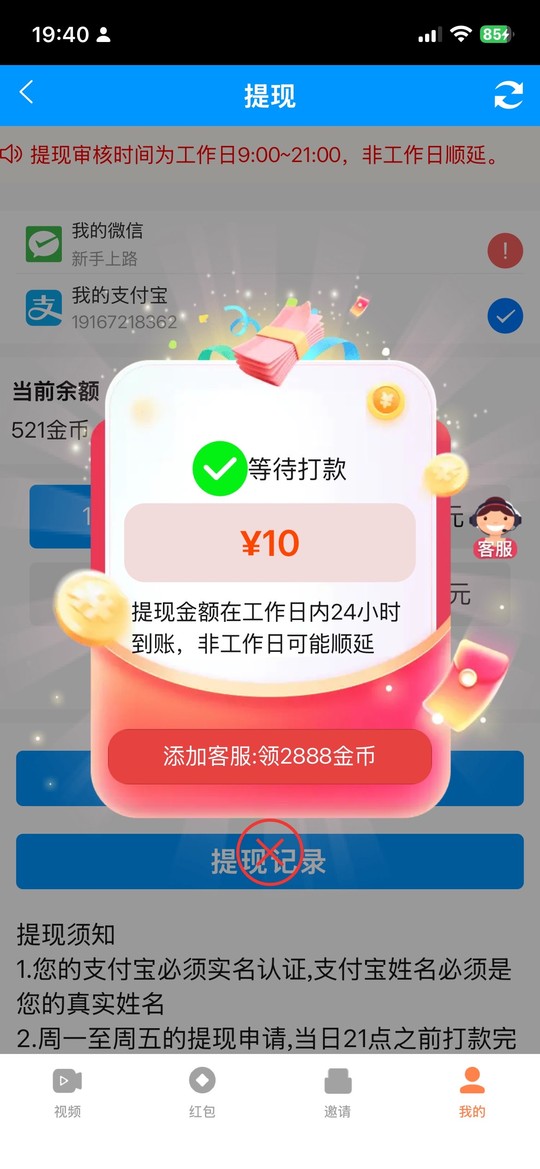Screen dimensions: 540x1169
Task: Switch to the 视频 tab
Action: coord(67,1093)
